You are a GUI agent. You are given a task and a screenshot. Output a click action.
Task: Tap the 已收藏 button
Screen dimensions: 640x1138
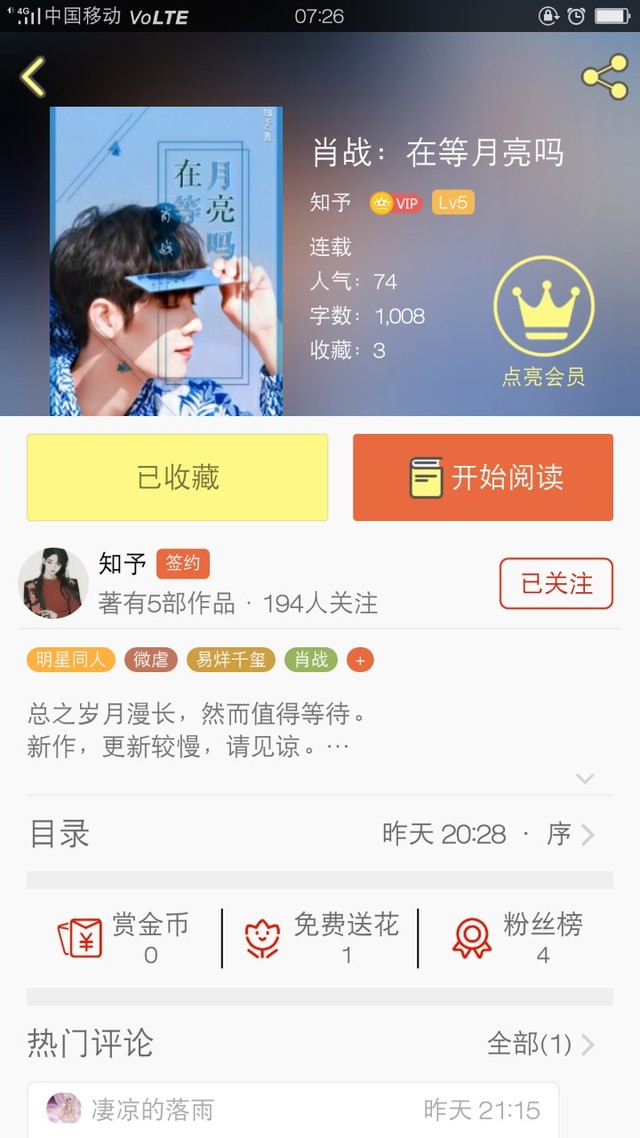click(177, 477)
